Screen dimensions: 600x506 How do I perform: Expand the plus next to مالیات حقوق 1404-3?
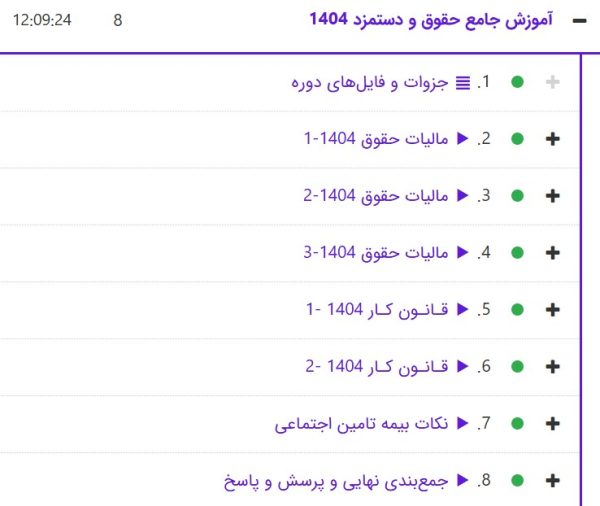(552, 253)
